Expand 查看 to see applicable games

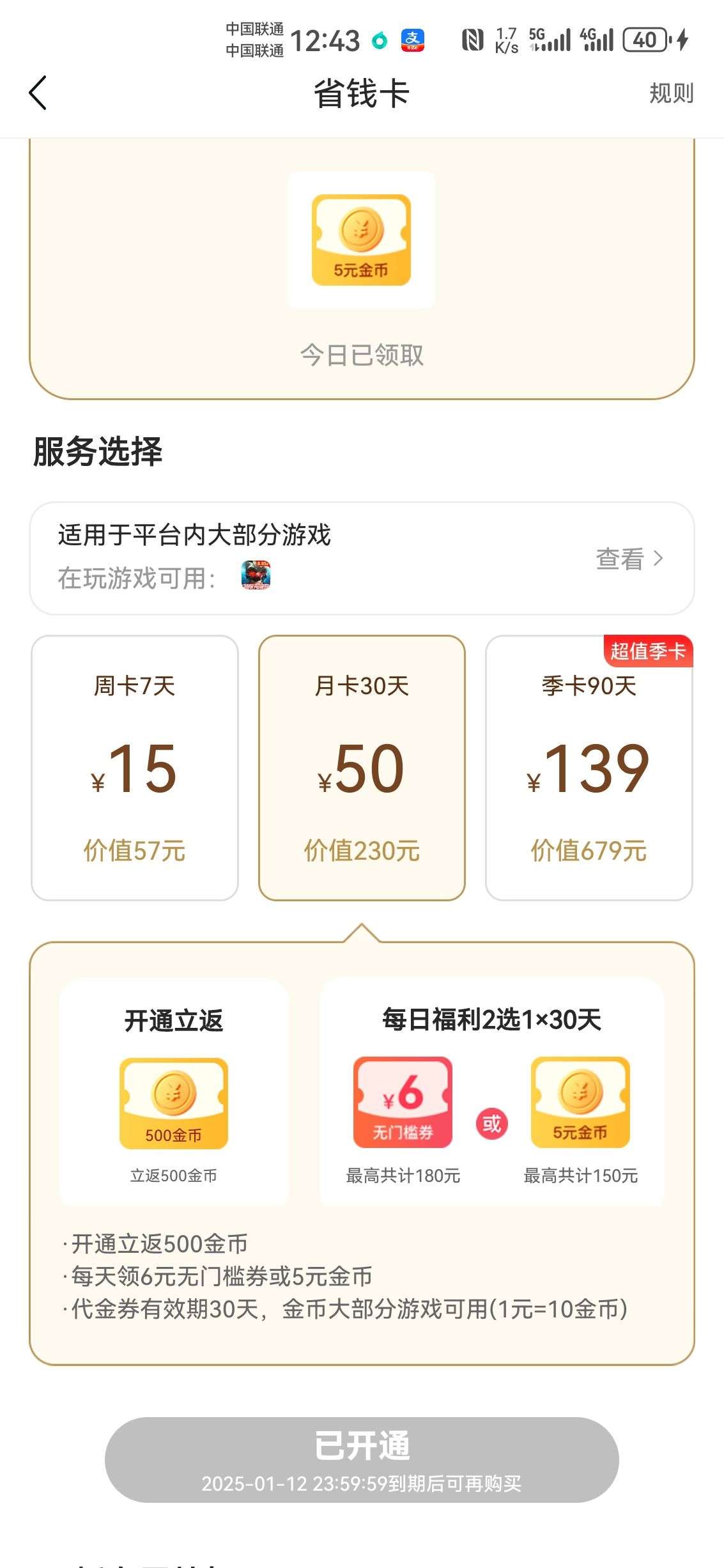point(623,560)
